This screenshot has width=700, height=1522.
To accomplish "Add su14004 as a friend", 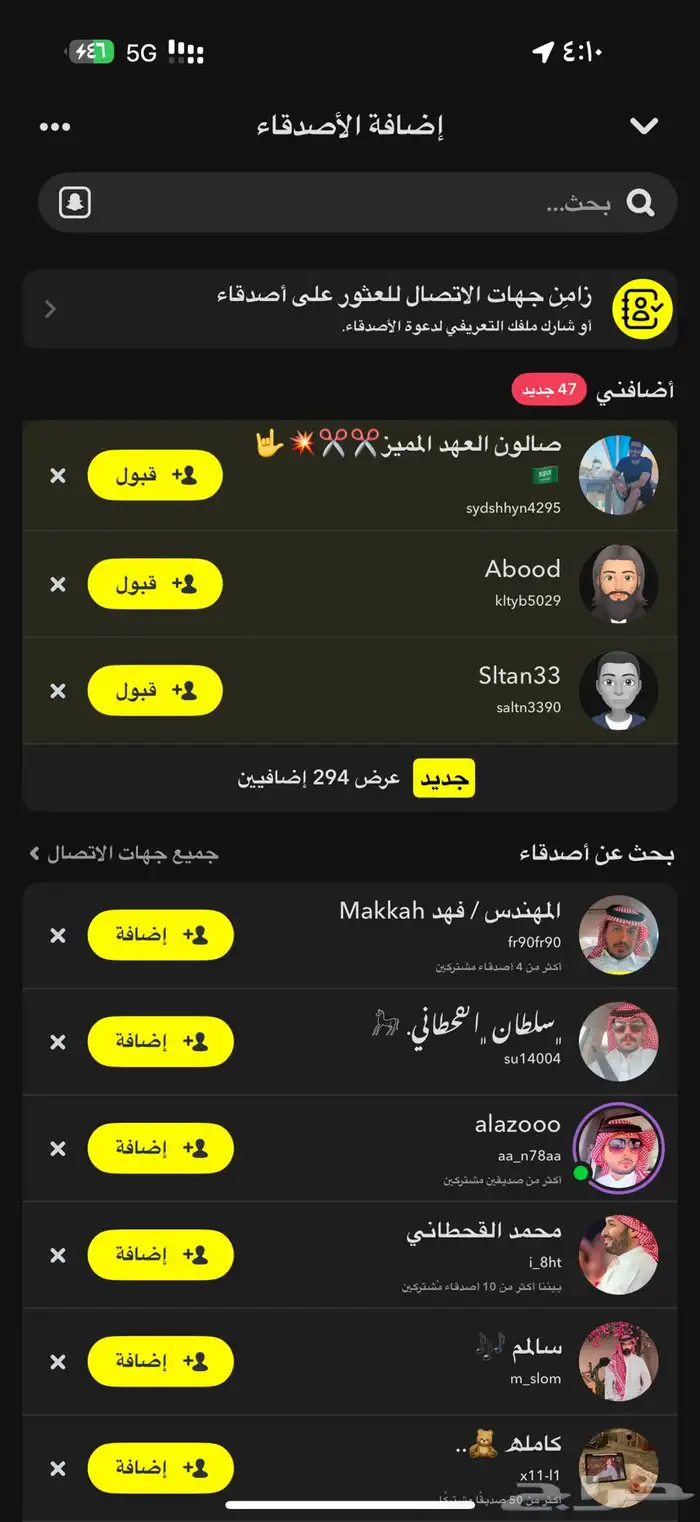I will [160, 1042].
